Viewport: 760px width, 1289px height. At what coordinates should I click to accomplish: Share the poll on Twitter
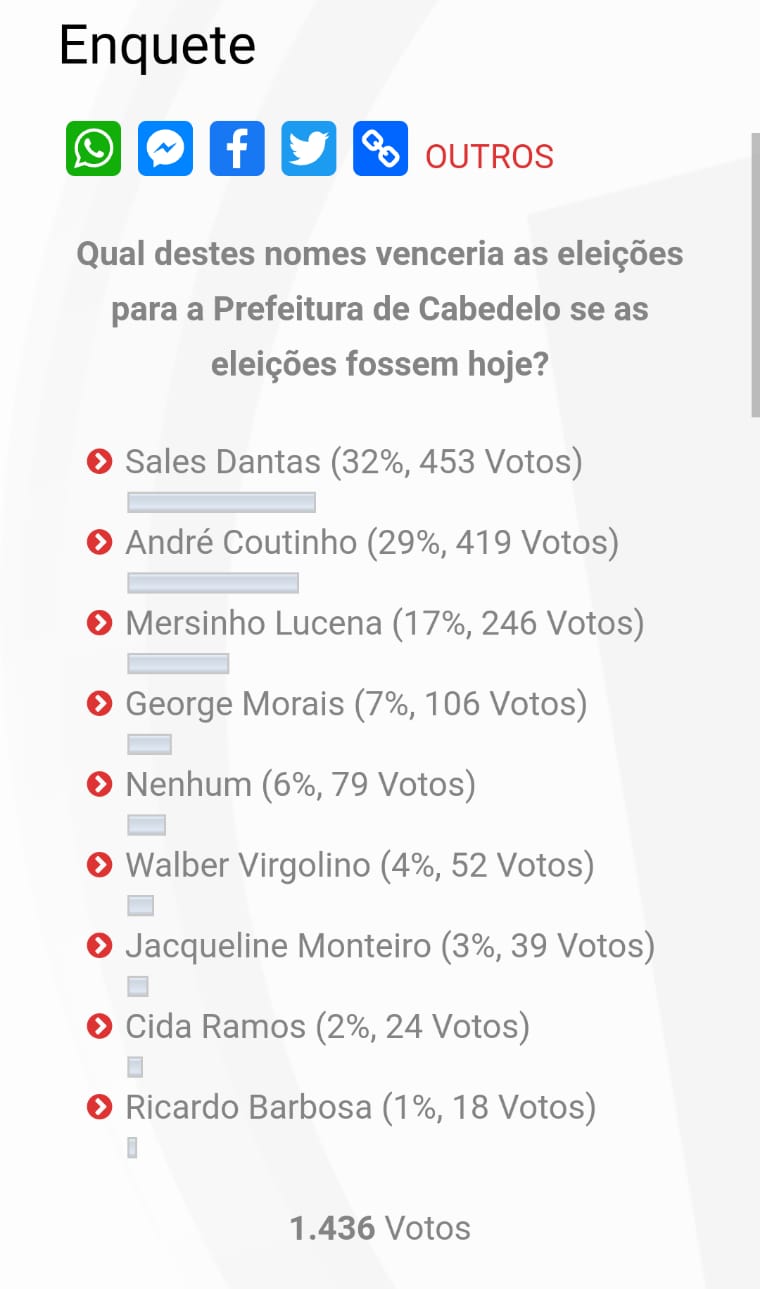[x=309, y=149]
